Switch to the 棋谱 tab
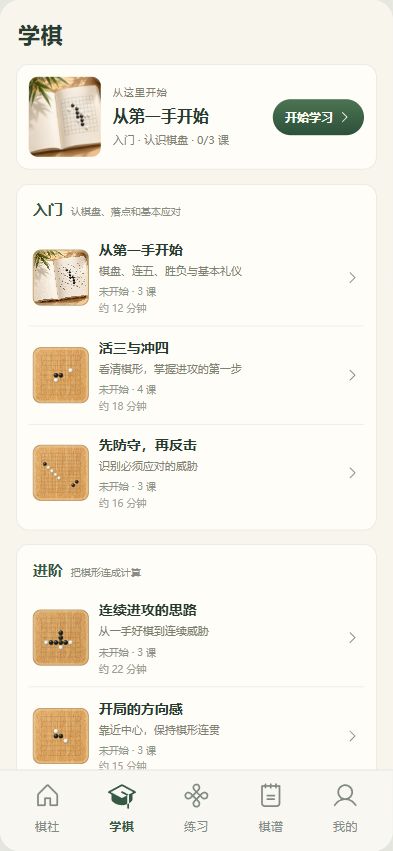 pos(270,808)
